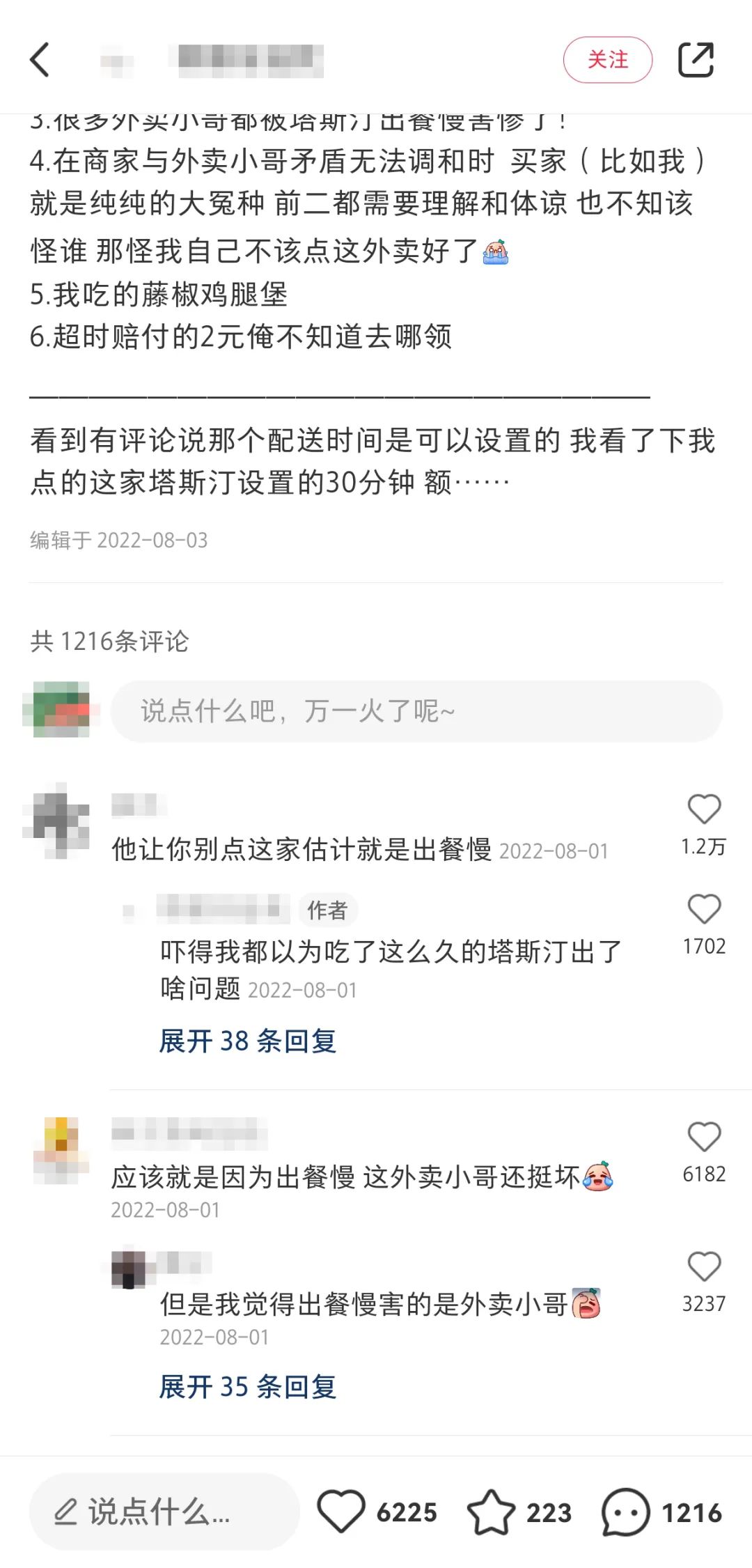Screen dimensions: 752x1568
Task: Like the post showing 6225 likes
Action: [x=341, y=1512]
